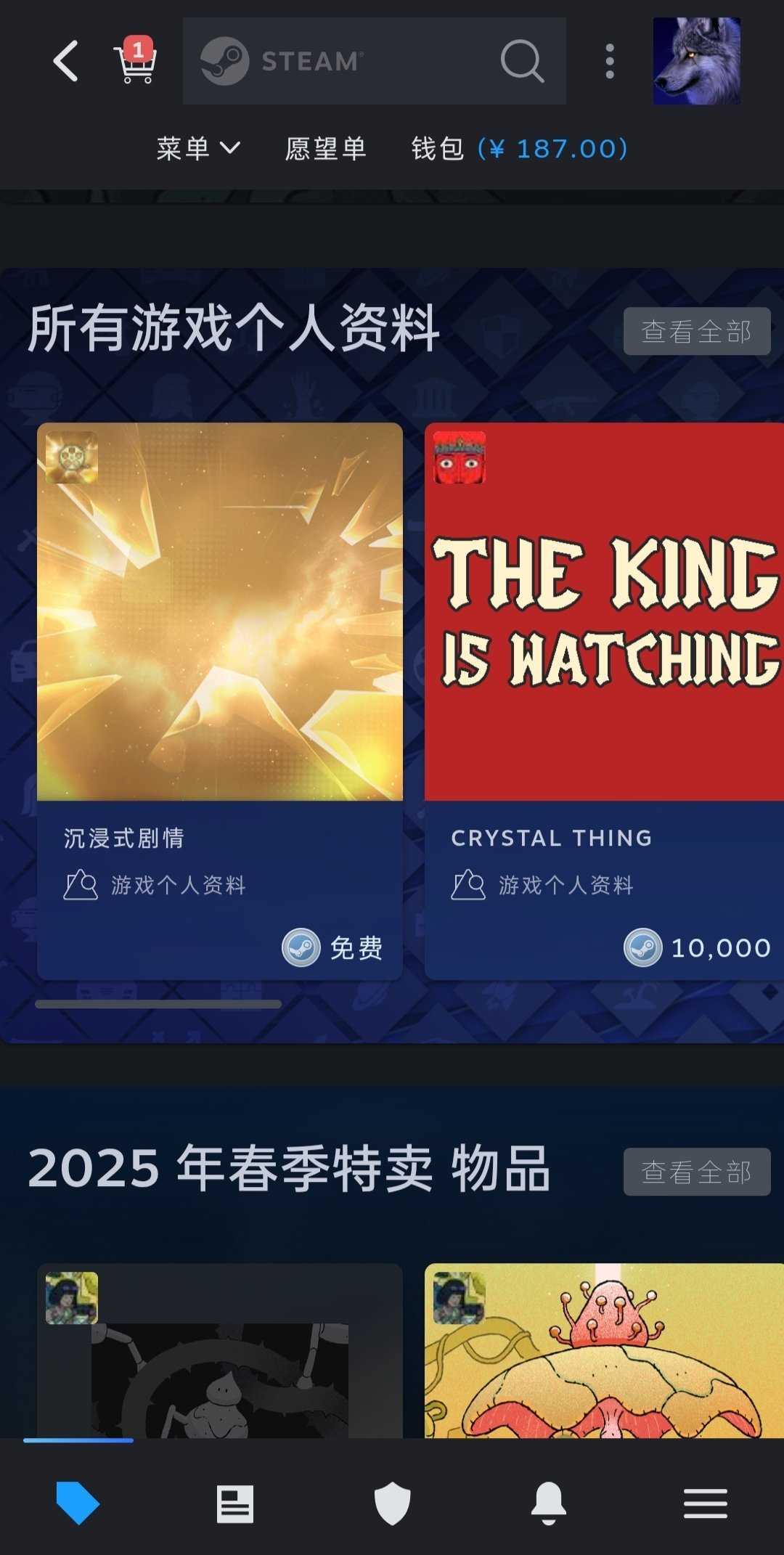The width and height of the screenshot is (784, 1555).
Task: Open the wolf profile avatar
Action: 696,62
